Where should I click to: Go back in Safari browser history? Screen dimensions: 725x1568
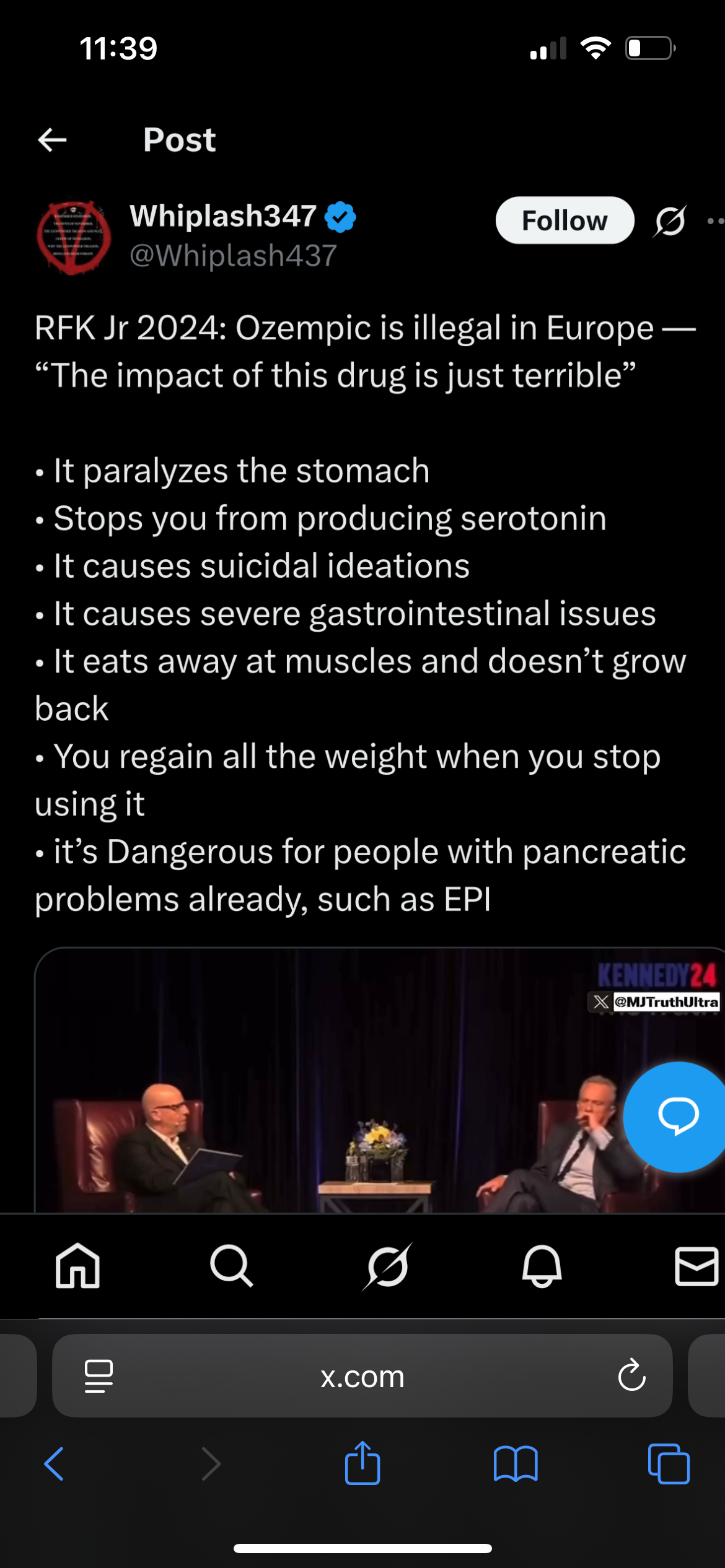point(54,1464)
